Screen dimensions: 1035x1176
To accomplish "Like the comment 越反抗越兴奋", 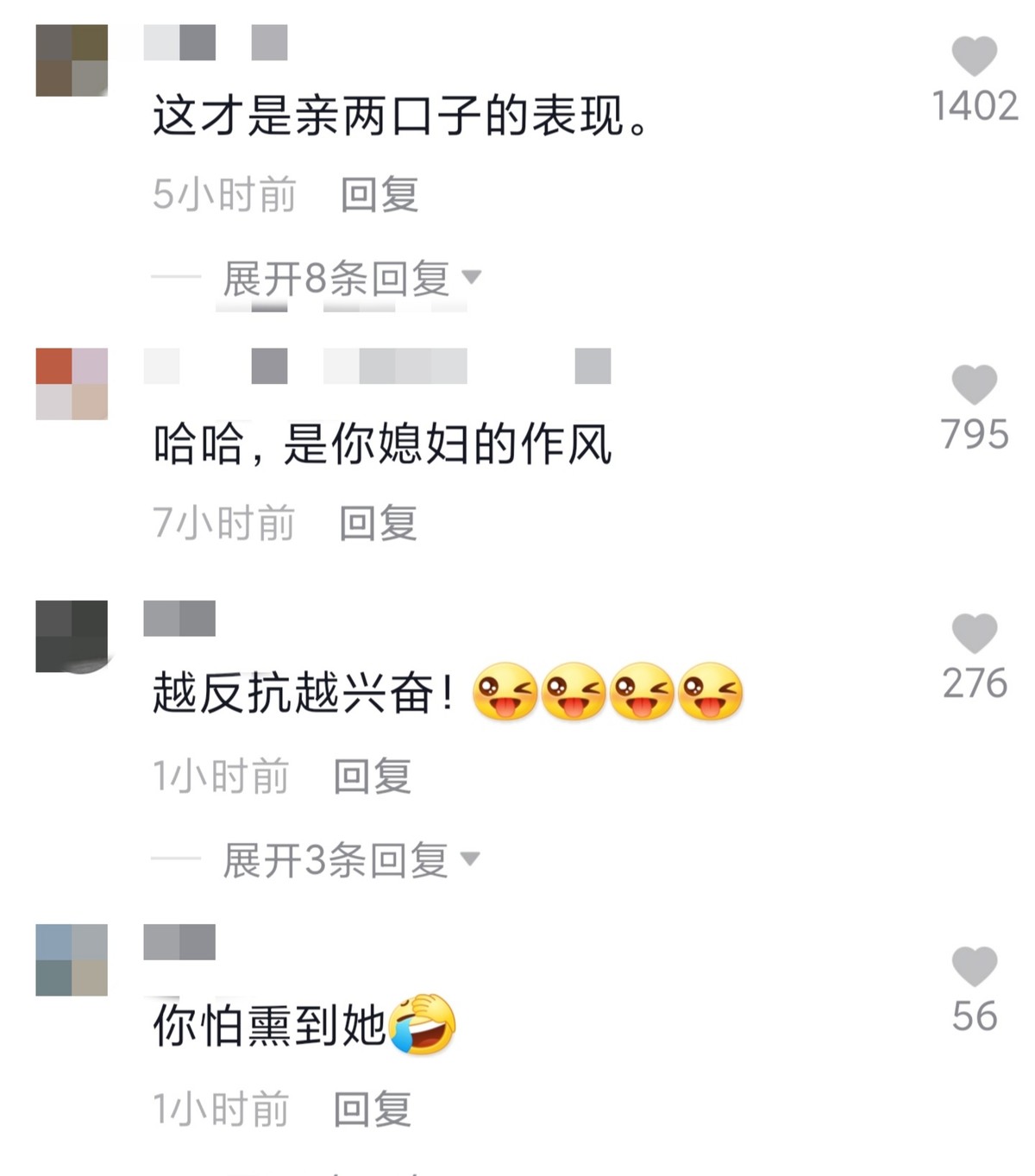I will (x=974, y=634).
